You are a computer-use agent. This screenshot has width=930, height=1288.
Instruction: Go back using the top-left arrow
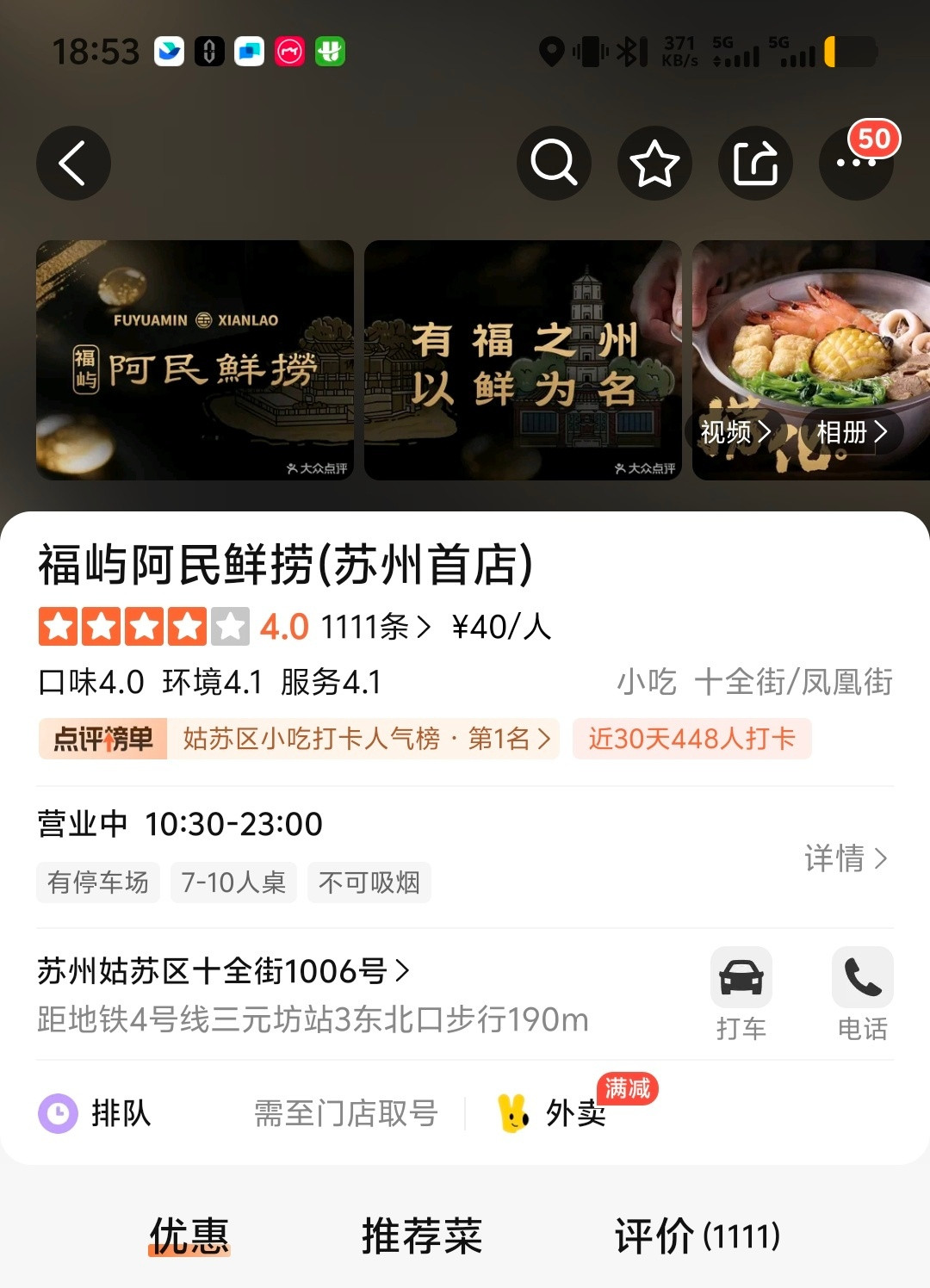[x=73, y=164]
